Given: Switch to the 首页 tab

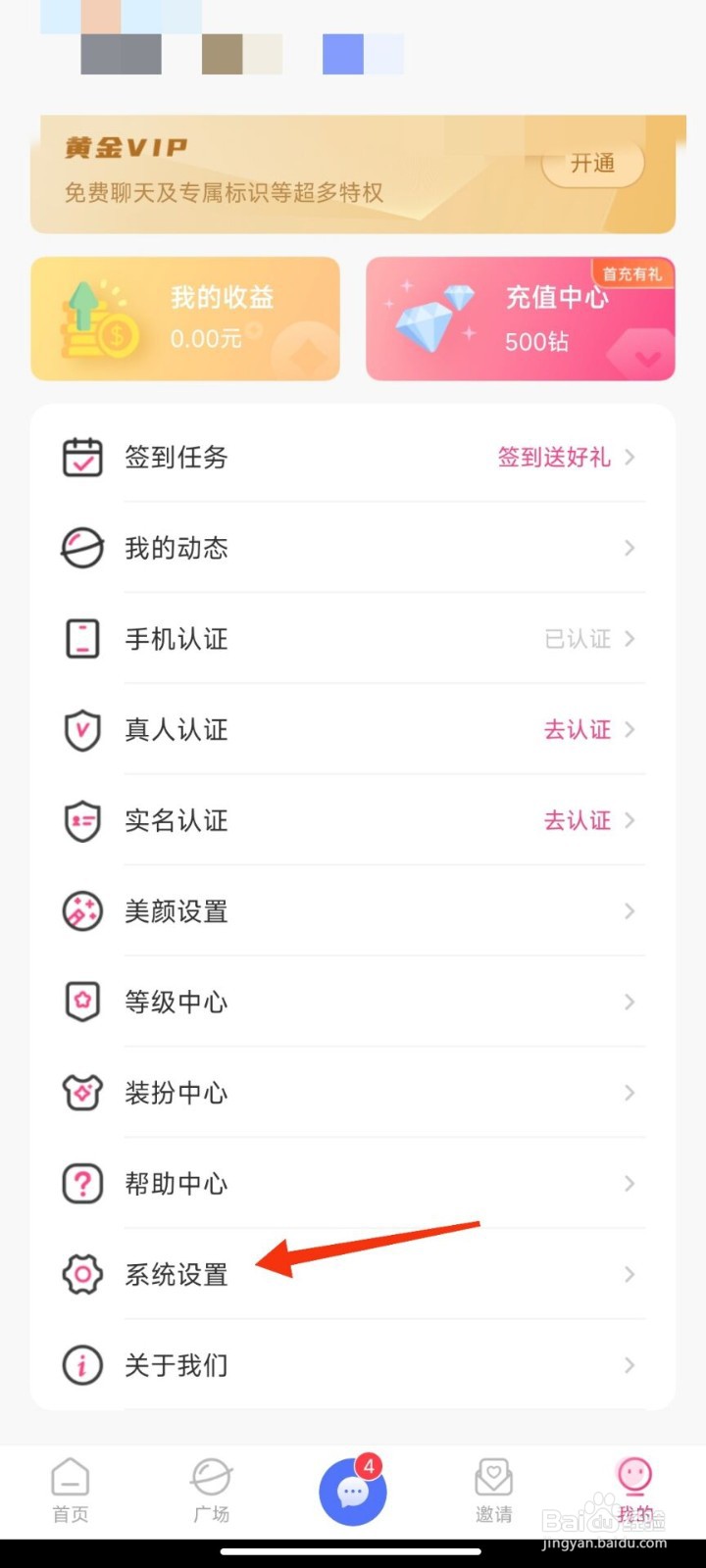Looking at the screenshot, I should tap(69, 1490).
